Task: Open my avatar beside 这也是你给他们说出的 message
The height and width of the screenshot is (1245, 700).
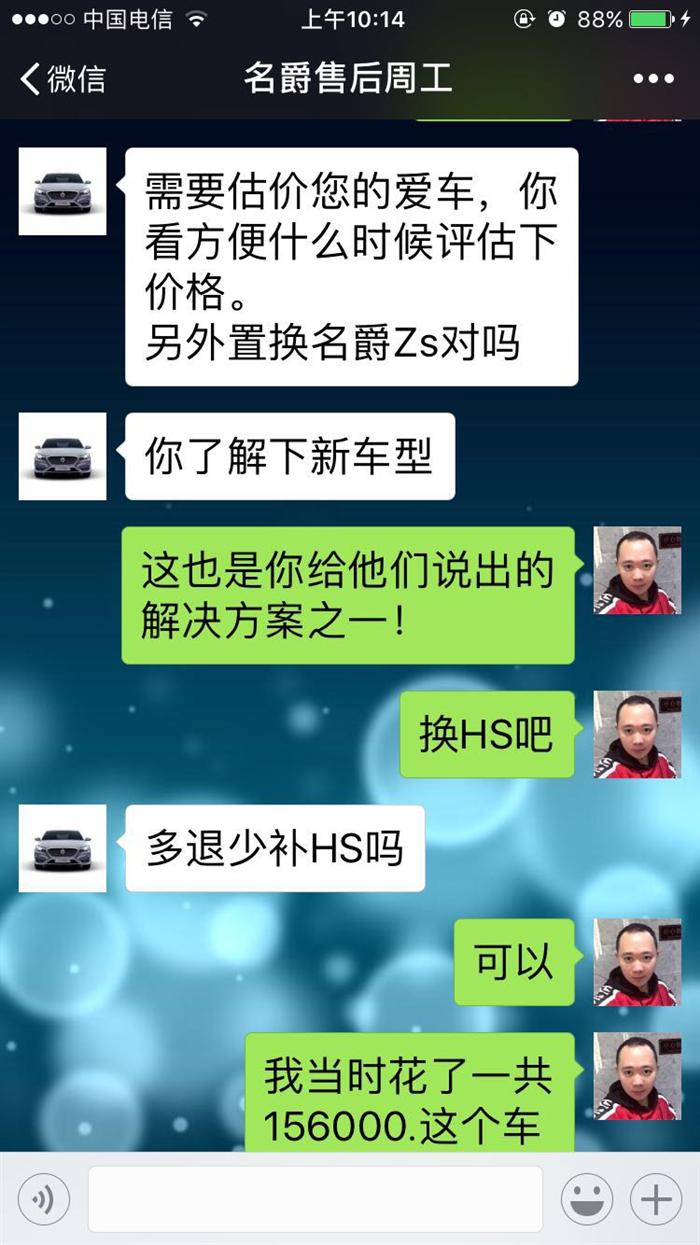Action: (x=637, y=570)
